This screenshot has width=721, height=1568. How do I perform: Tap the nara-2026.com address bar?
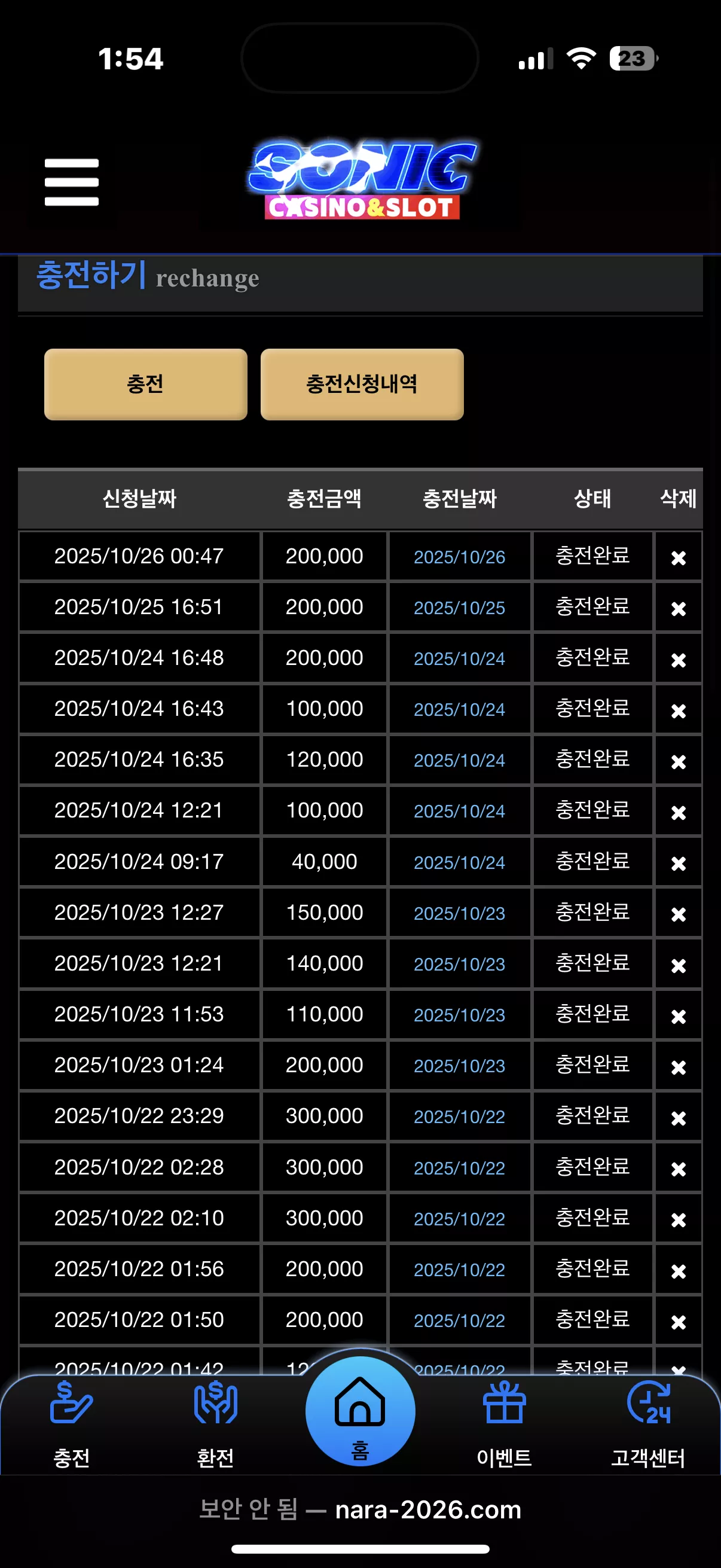tap(360, 1509)
